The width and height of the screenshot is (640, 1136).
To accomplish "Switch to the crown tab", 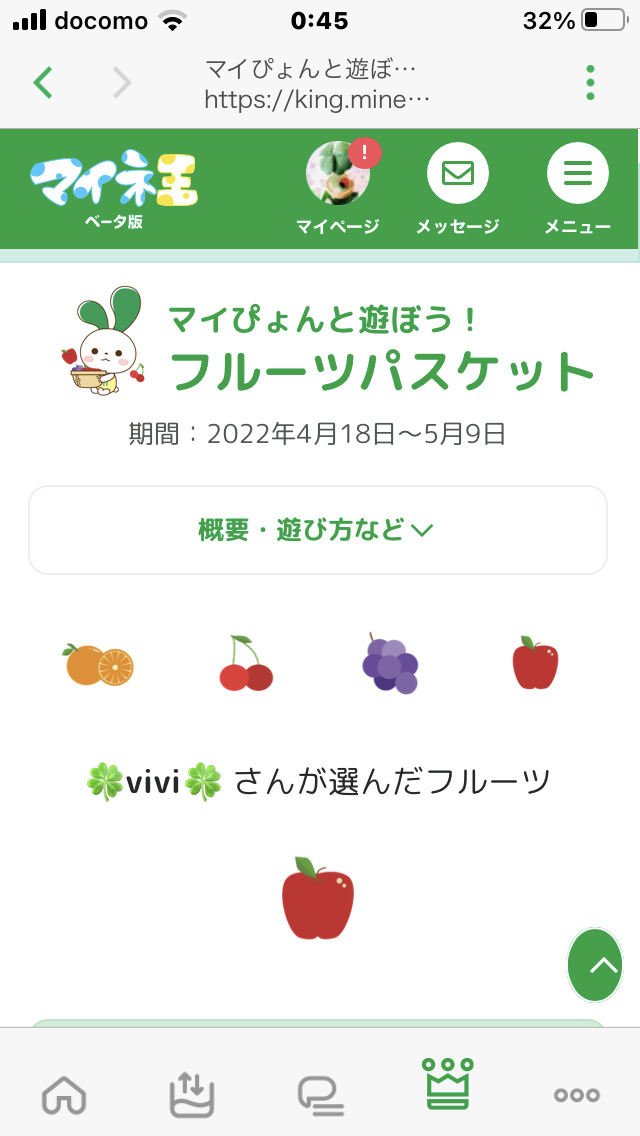I will (x=448, y=1084).
